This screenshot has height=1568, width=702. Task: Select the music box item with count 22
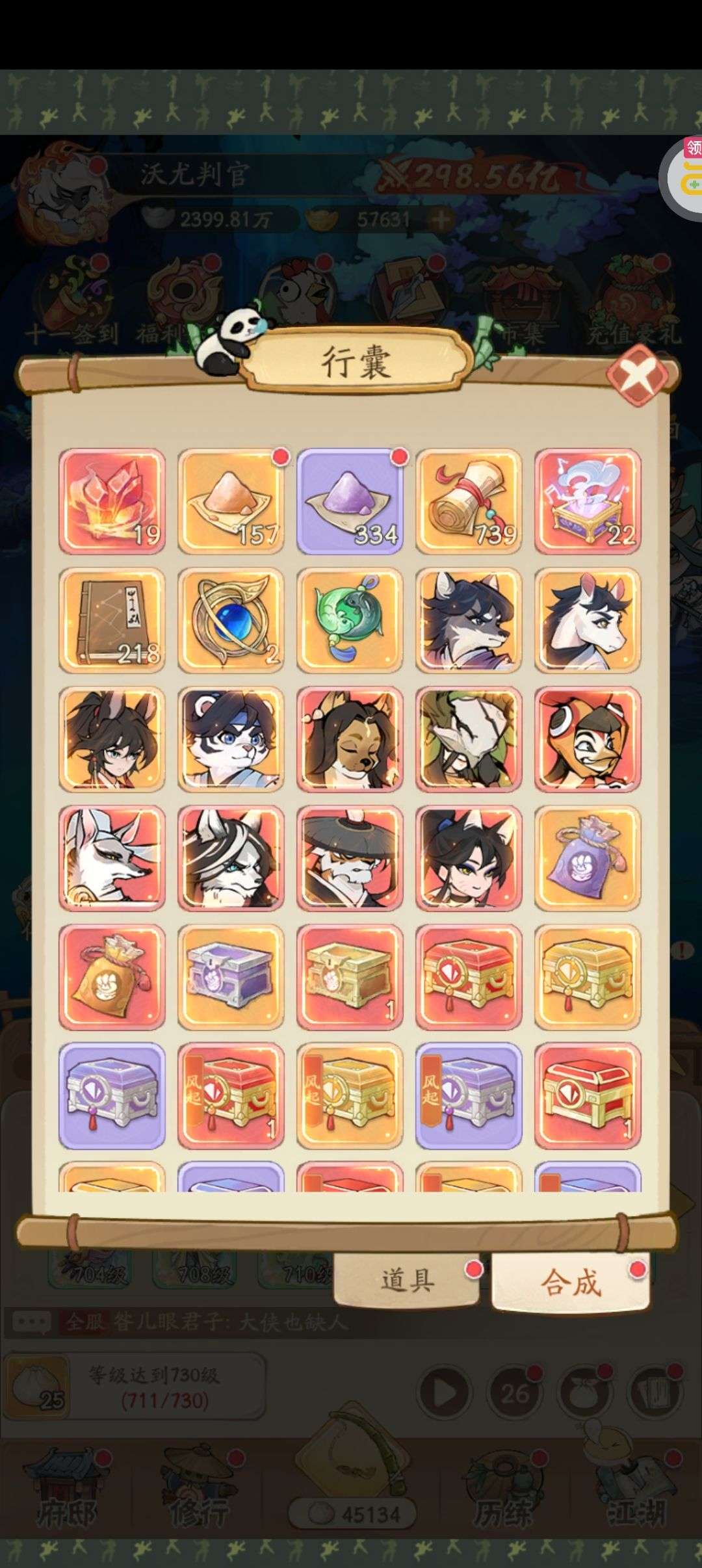pos(588,501)
